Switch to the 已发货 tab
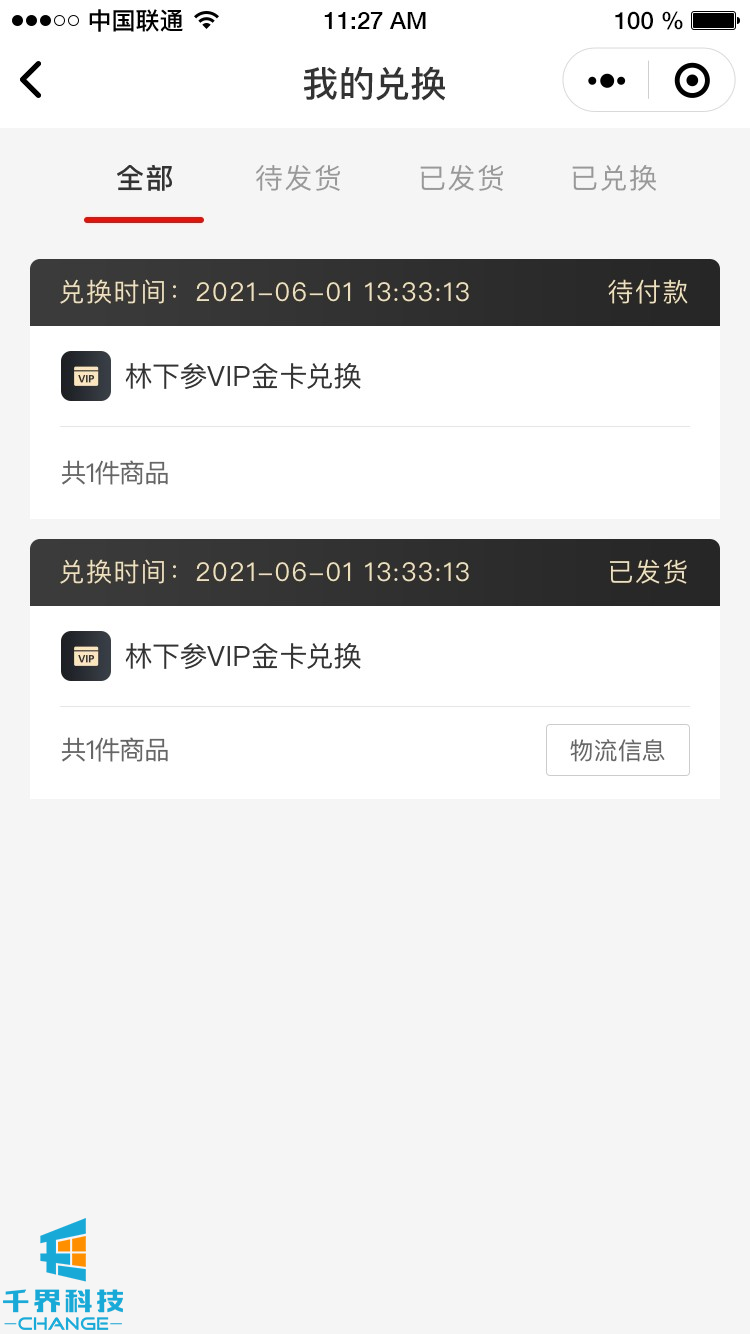This screenshot has height=1334, width=750. point(462,178)
